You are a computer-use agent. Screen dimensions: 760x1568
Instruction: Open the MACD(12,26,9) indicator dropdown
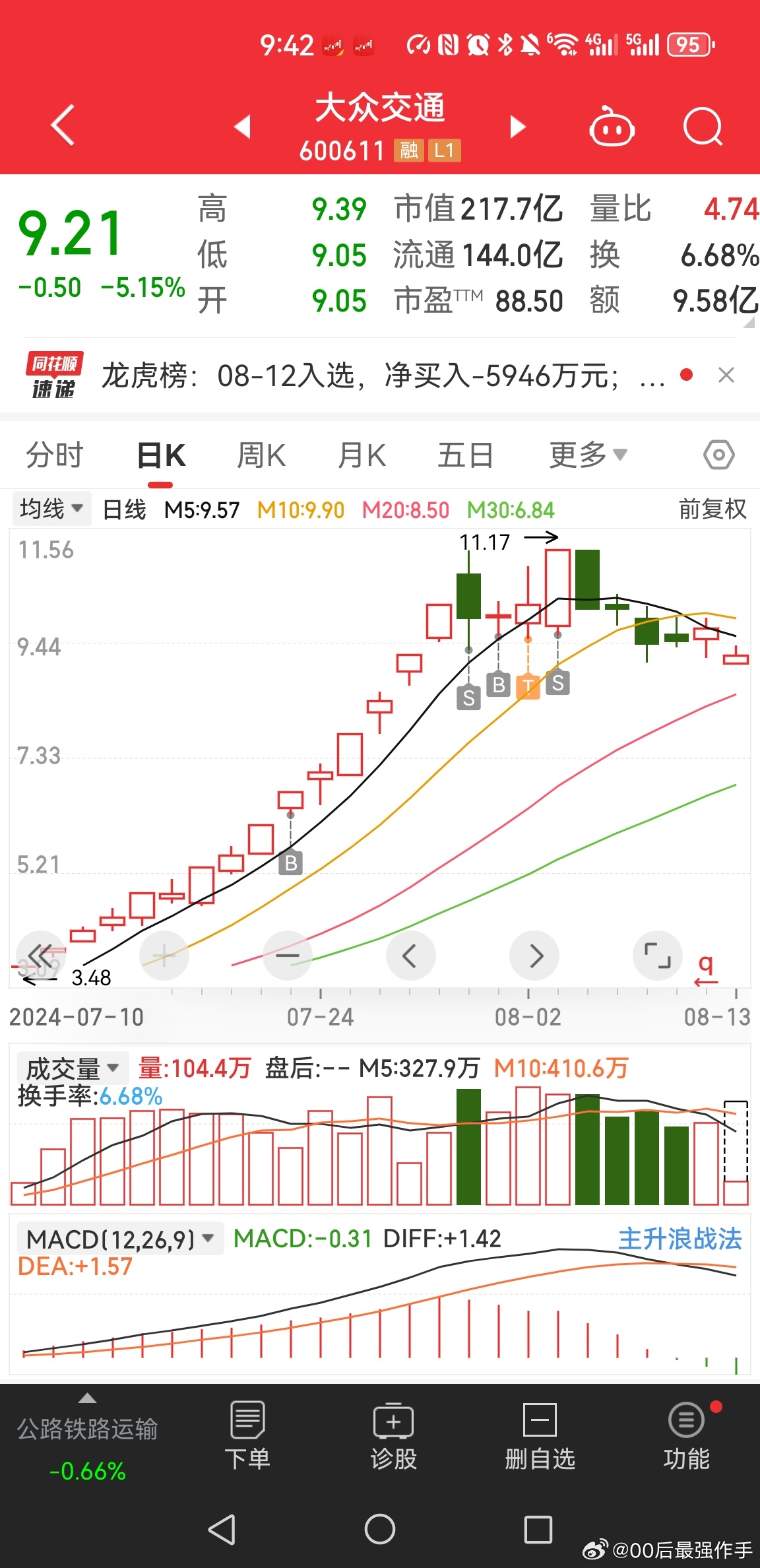pyautogui.click(x=119, y=1237)
